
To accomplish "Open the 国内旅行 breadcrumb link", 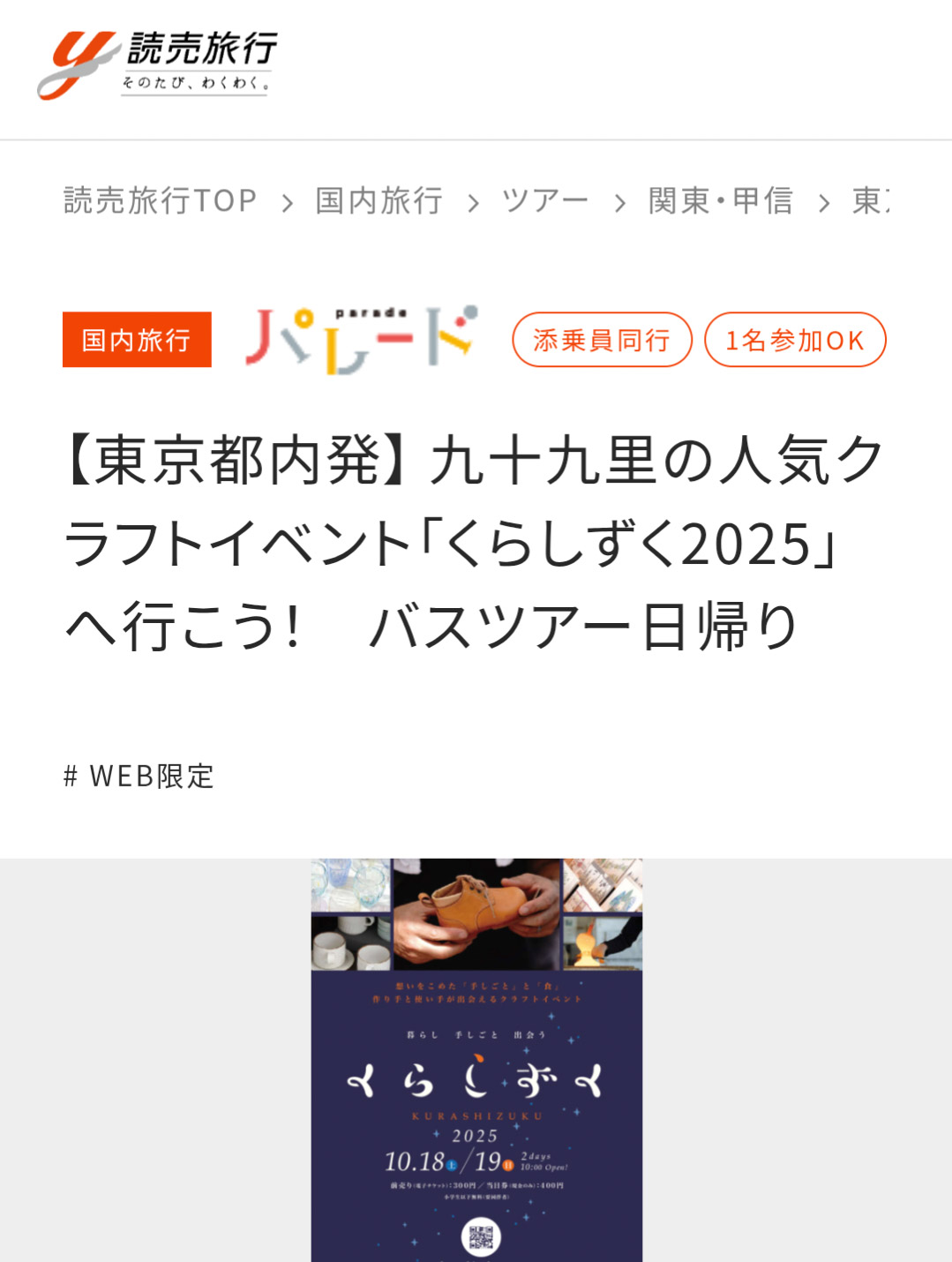I will [379, 201].
